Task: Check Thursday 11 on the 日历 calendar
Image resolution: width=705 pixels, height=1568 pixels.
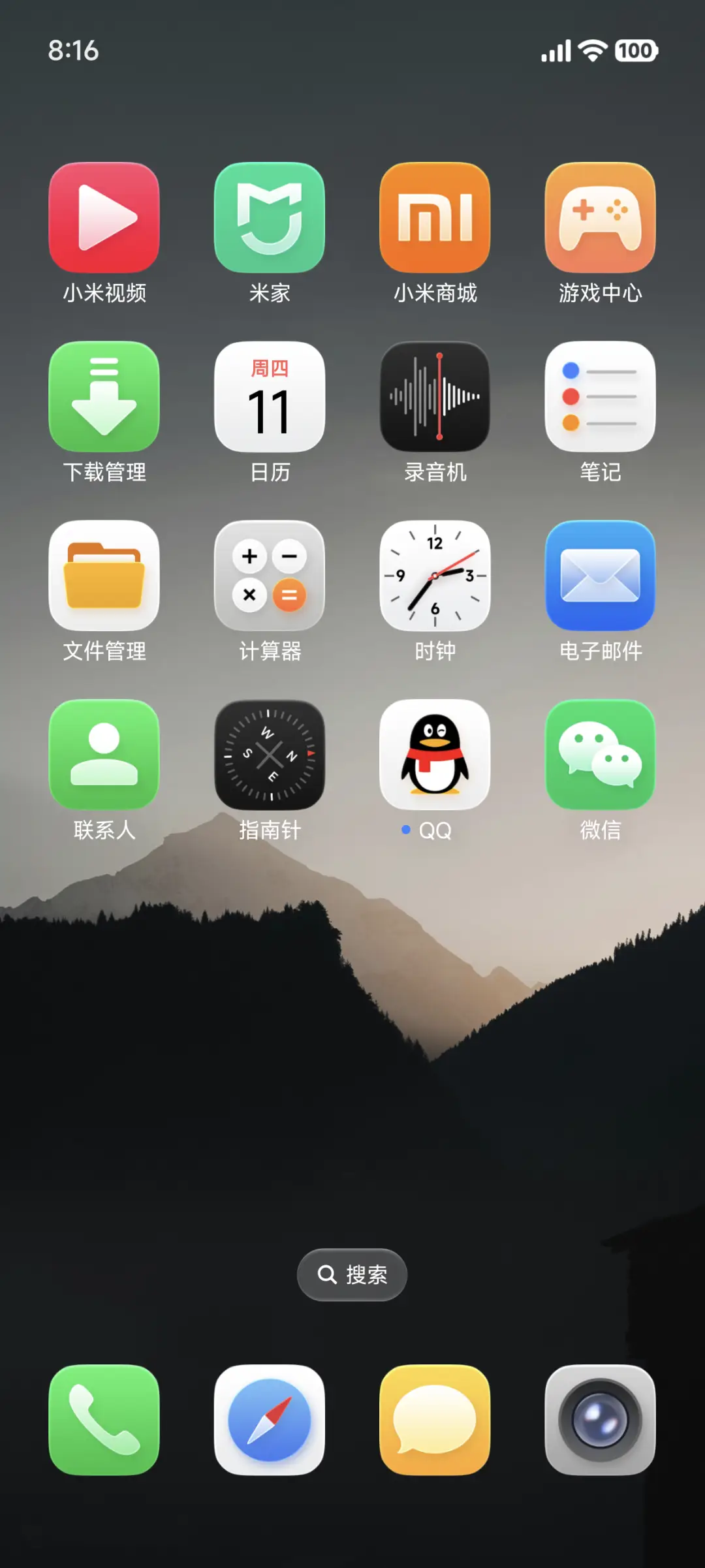Action: click(x=270, y=398)
